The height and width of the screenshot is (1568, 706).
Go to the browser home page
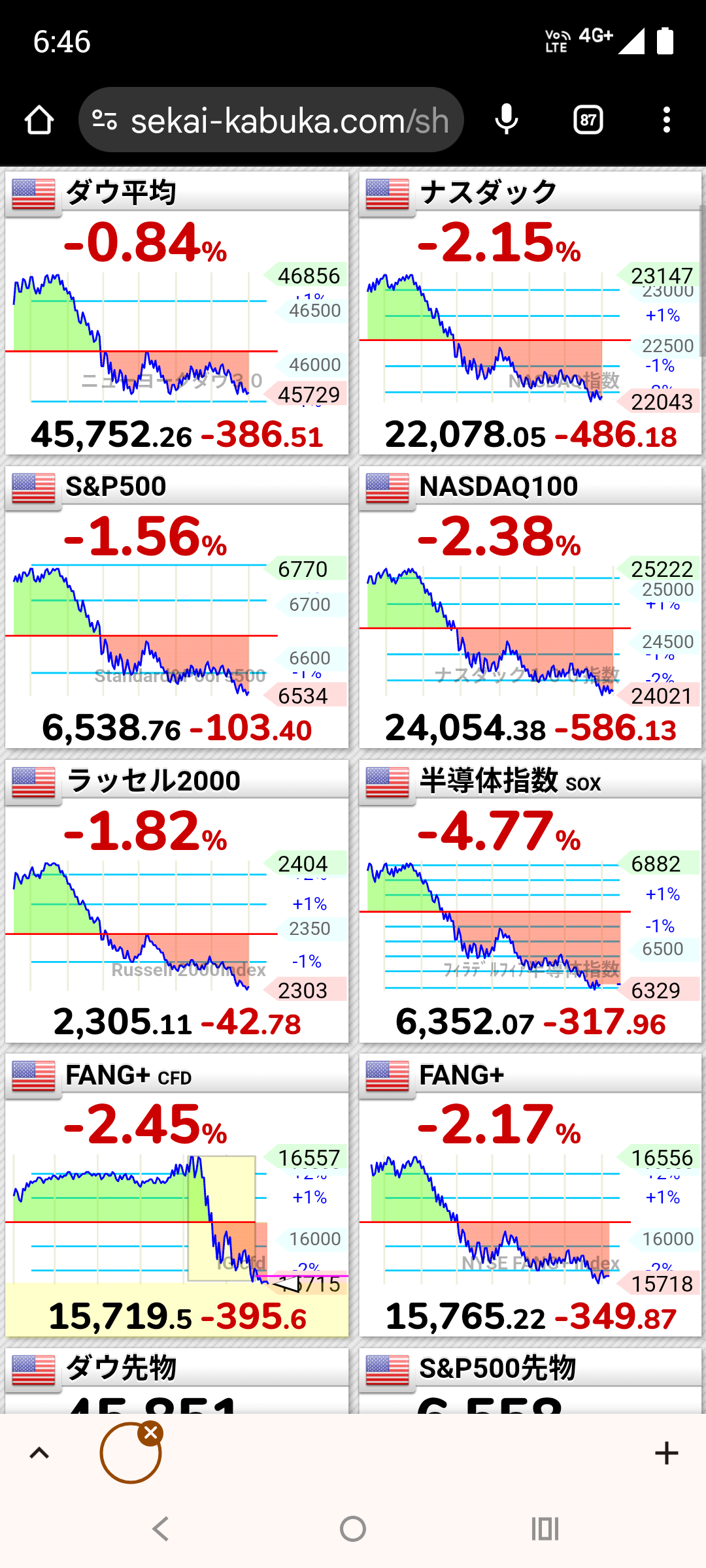pyautogui.click(x=39, y=120)
